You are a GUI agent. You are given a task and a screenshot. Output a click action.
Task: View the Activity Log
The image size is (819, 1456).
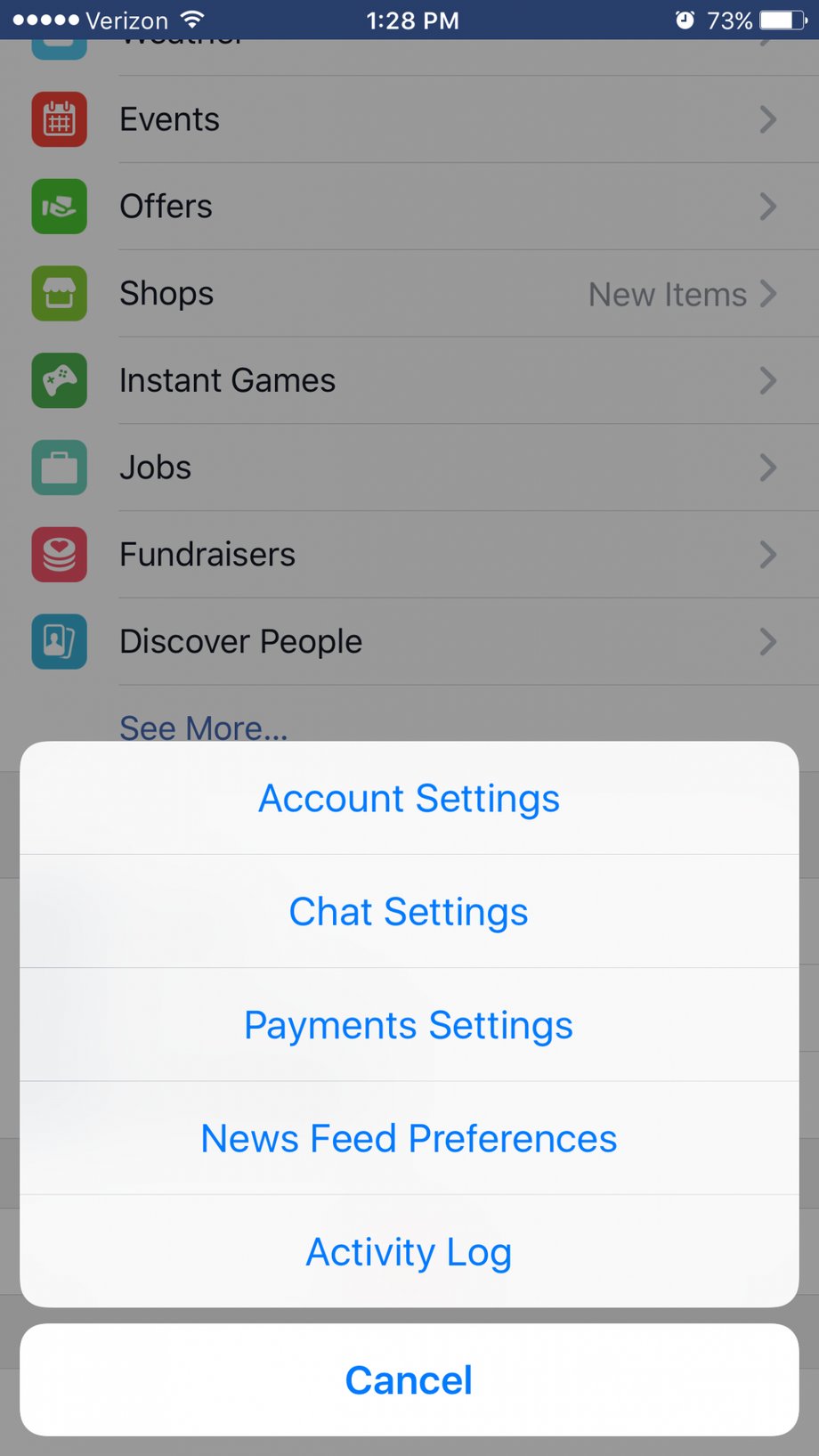409,1251
